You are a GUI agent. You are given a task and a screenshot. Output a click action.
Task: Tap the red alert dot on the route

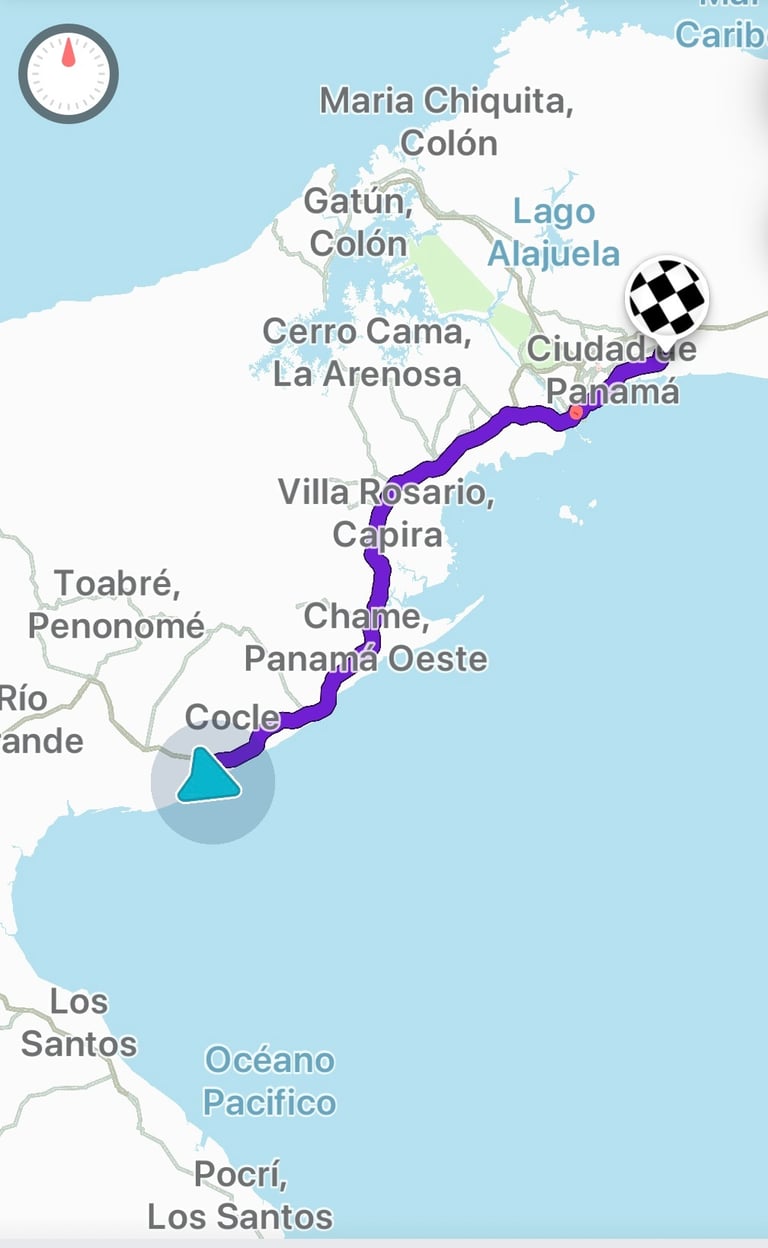(576, 412)
